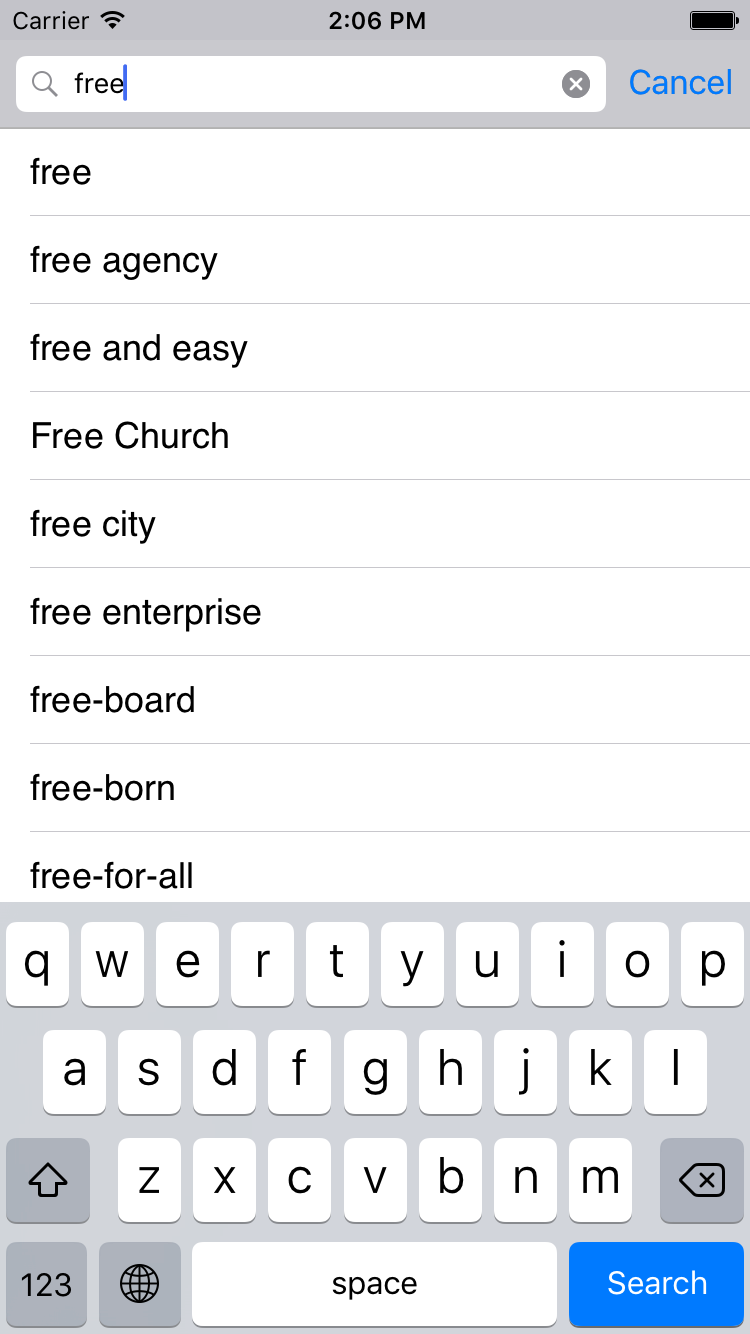This screenshot has height=1334, width=750.
Task: Select the suggestion "free"
Action: pos(375,172)
